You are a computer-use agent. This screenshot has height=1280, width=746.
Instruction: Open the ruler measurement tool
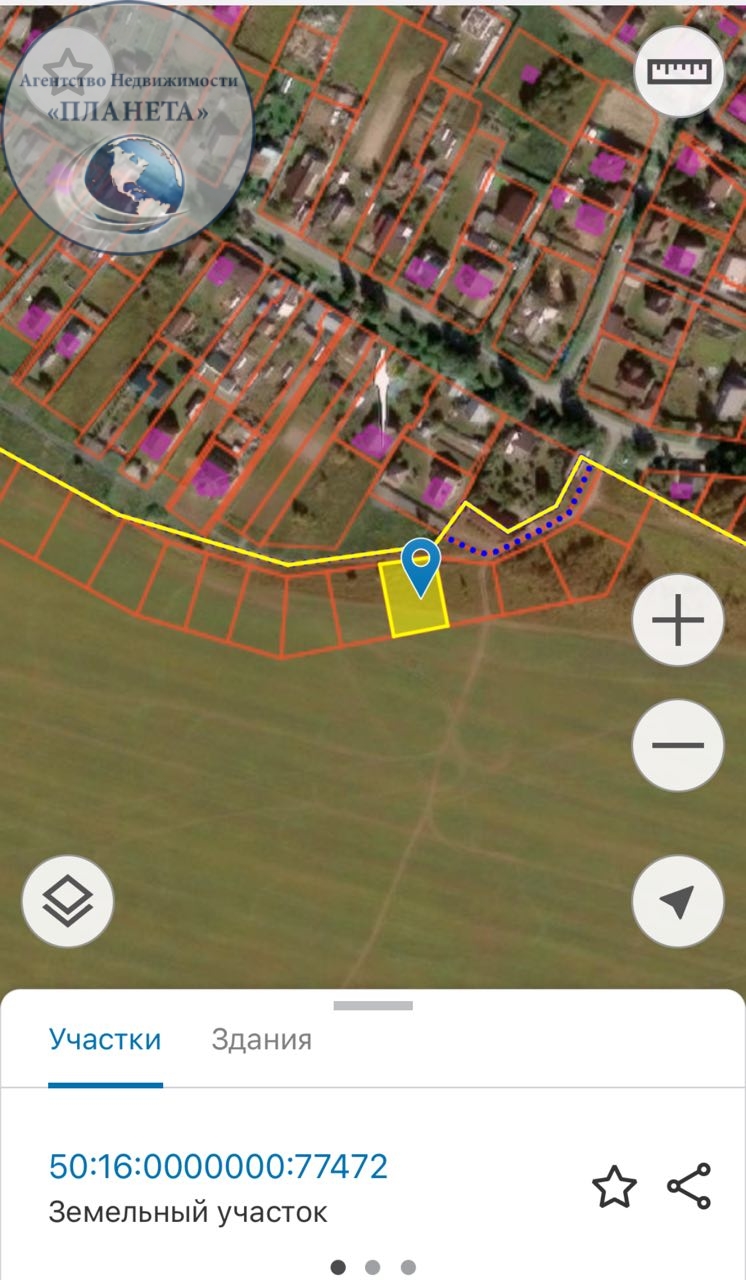[x=679, y=71]
